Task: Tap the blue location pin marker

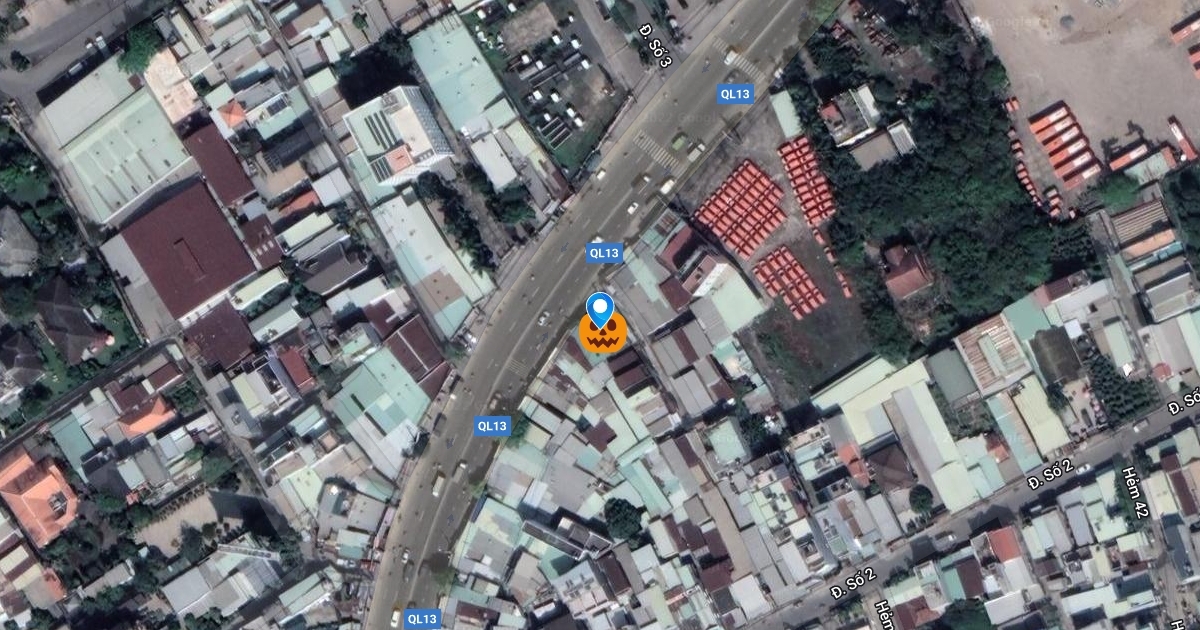Action: (599, 309)
